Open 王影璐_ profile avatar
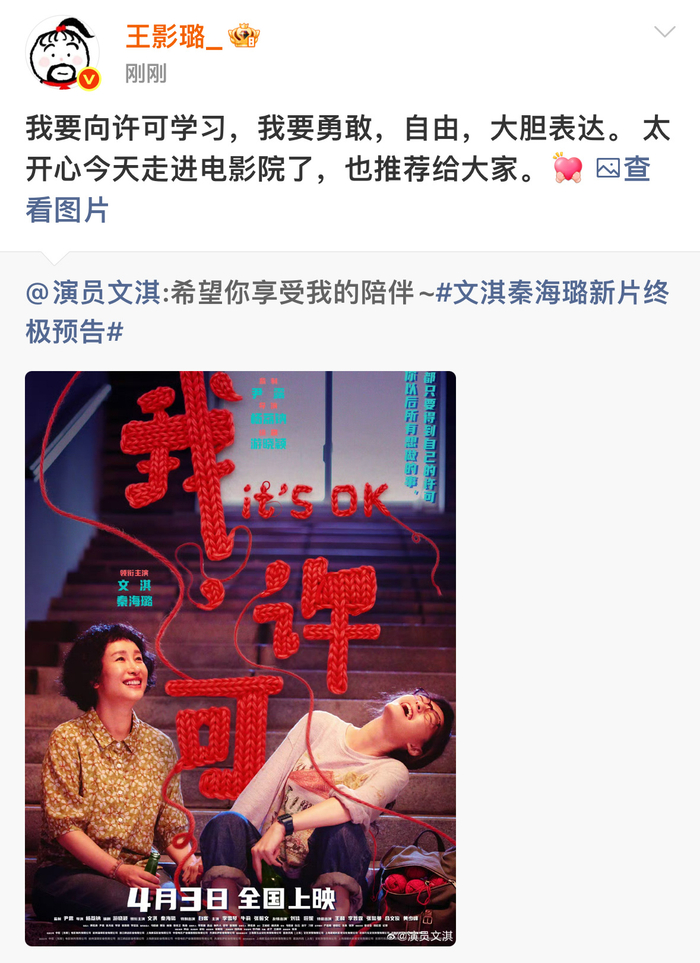The height and width of the screenshot is (963, 700). (x=61, y=54)
